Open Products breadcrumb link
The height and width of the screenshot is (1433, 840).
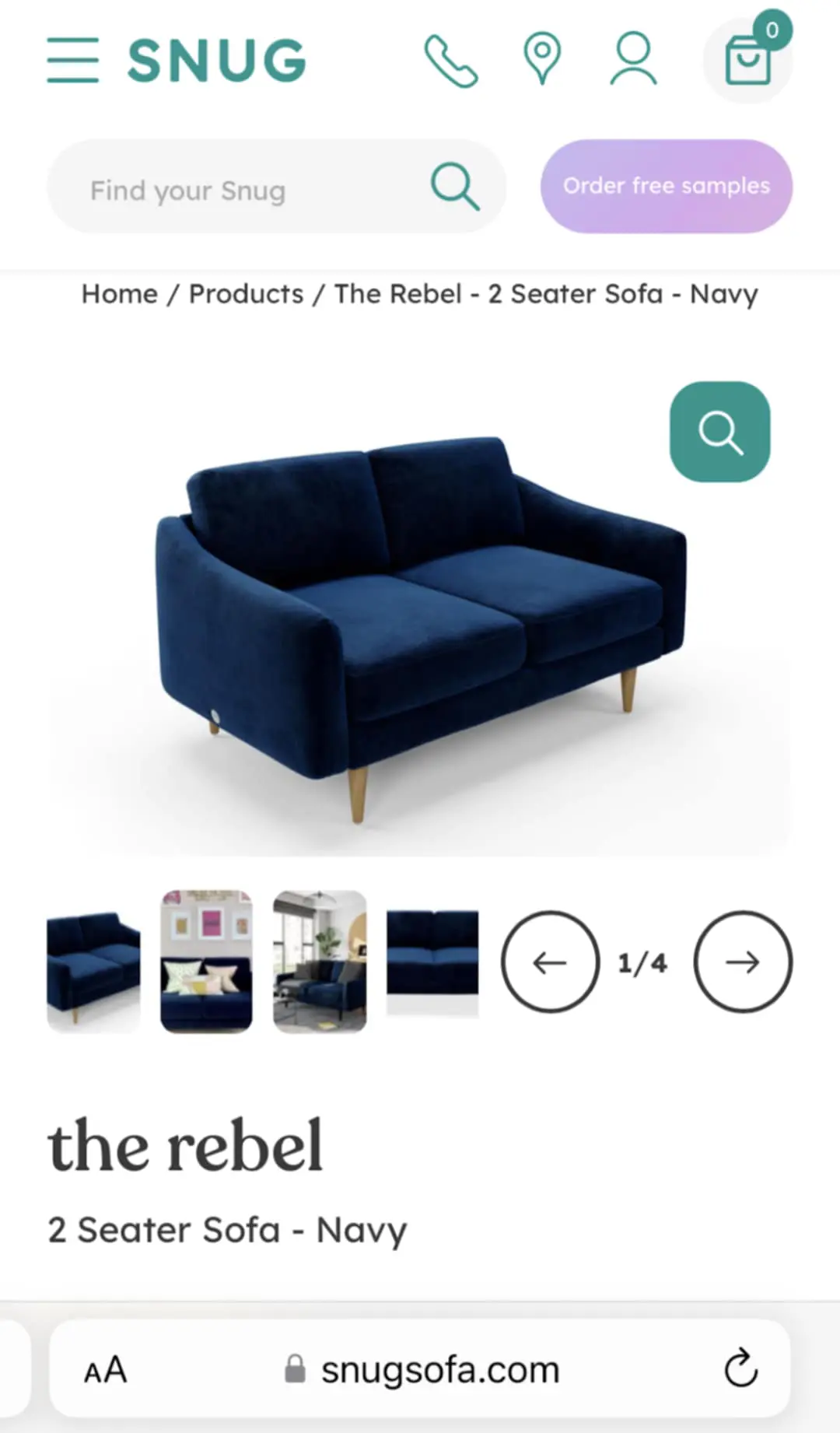tap(246, 294)
